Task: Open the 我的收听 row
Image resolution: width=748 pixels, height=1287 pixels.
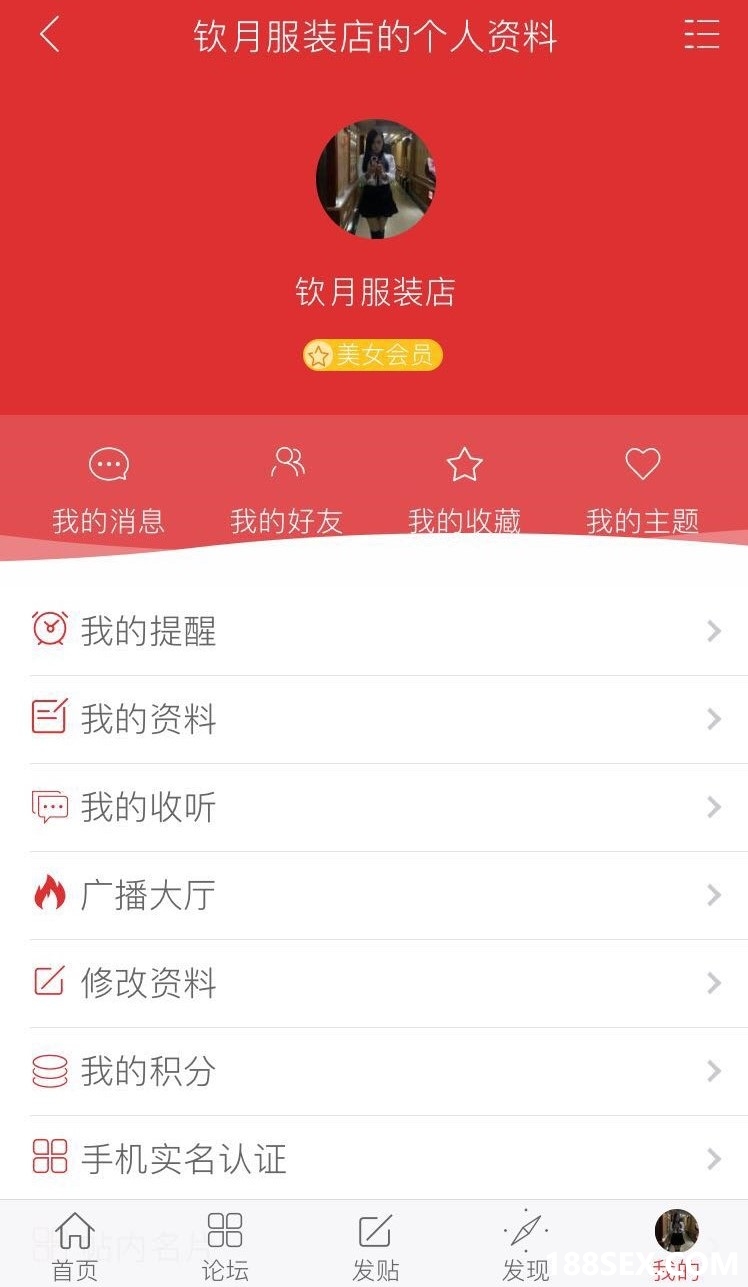Action: pos(374,807)
